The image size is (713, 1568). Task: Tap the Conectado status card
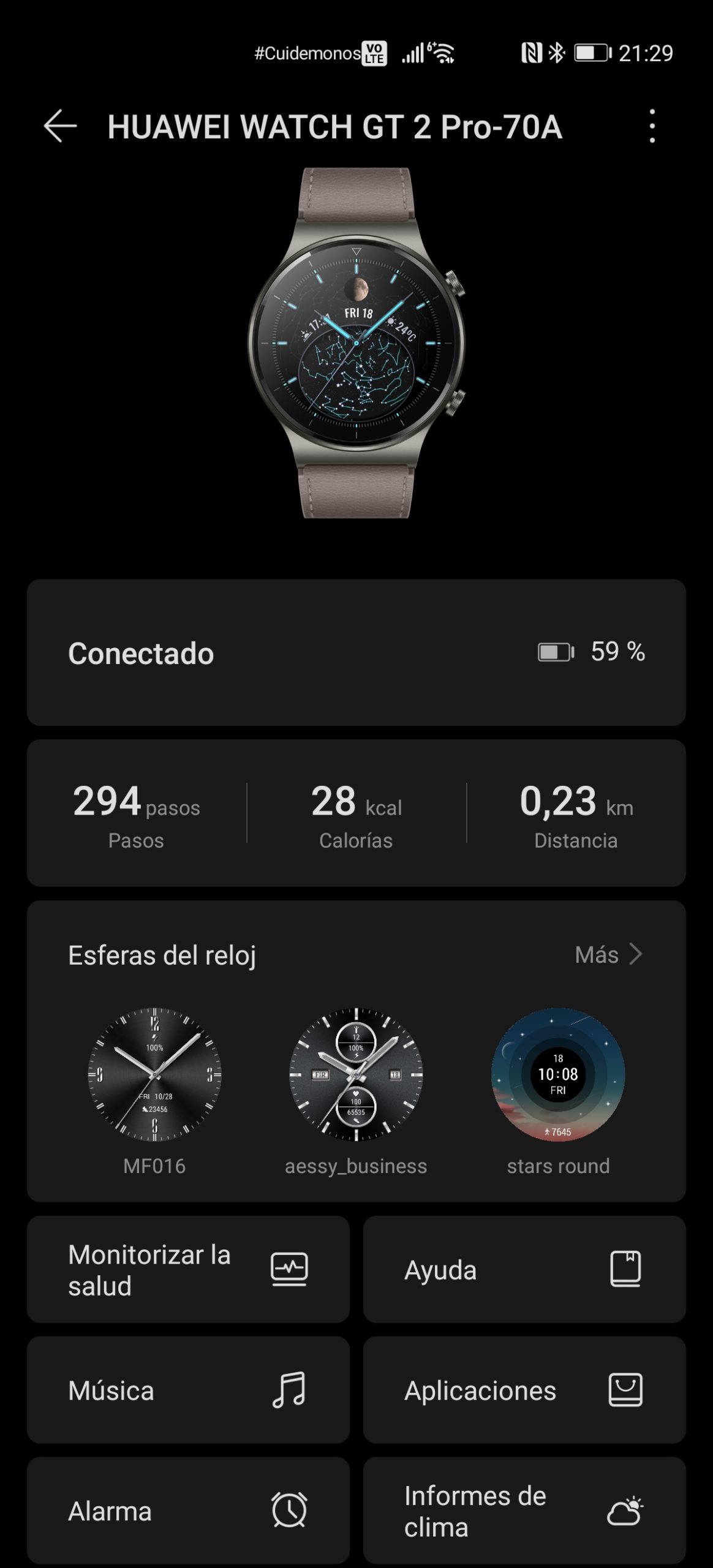[x=356, y=652]
